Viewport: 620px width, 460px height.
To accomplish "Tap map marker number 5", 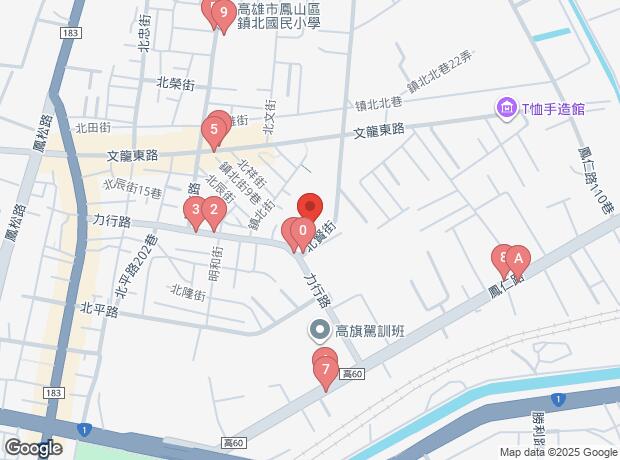I will tap(213, 130).
